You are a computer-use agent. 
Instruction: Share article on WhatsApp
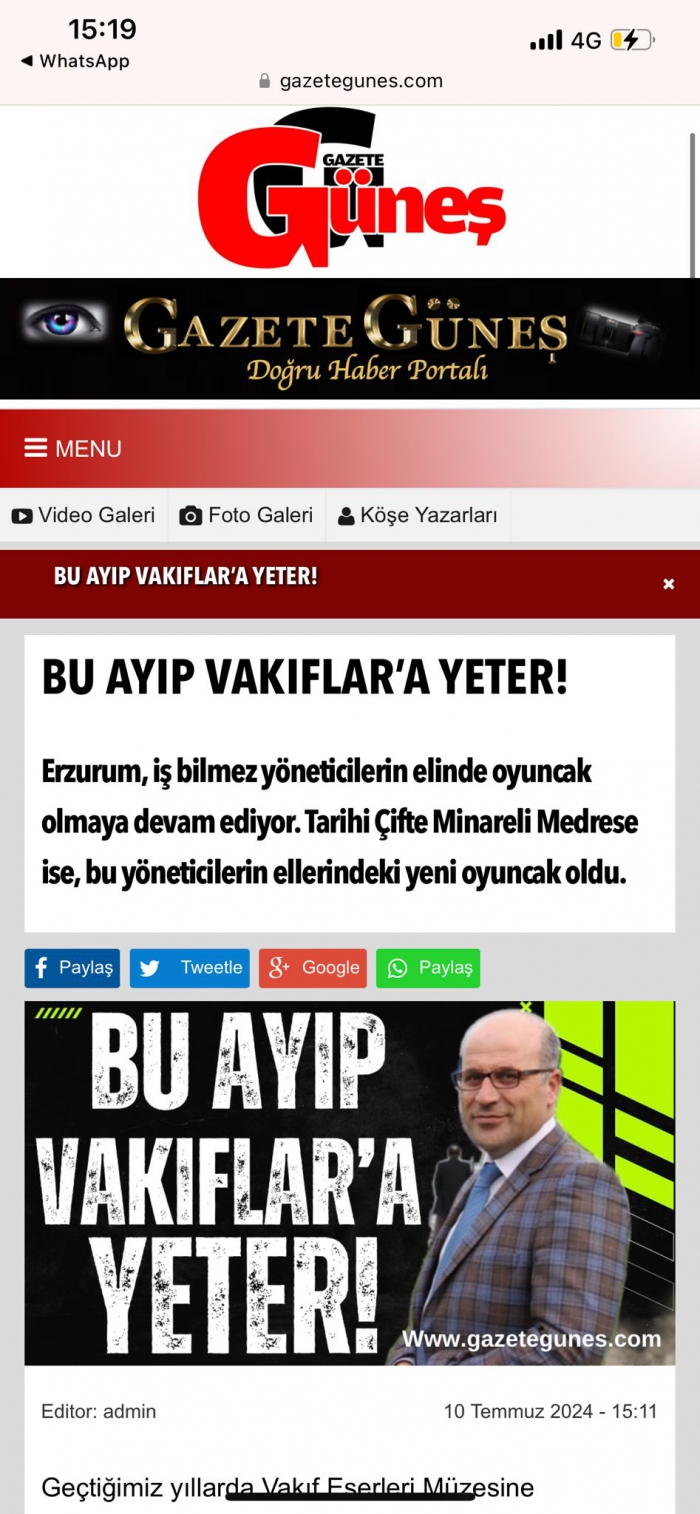428,968
